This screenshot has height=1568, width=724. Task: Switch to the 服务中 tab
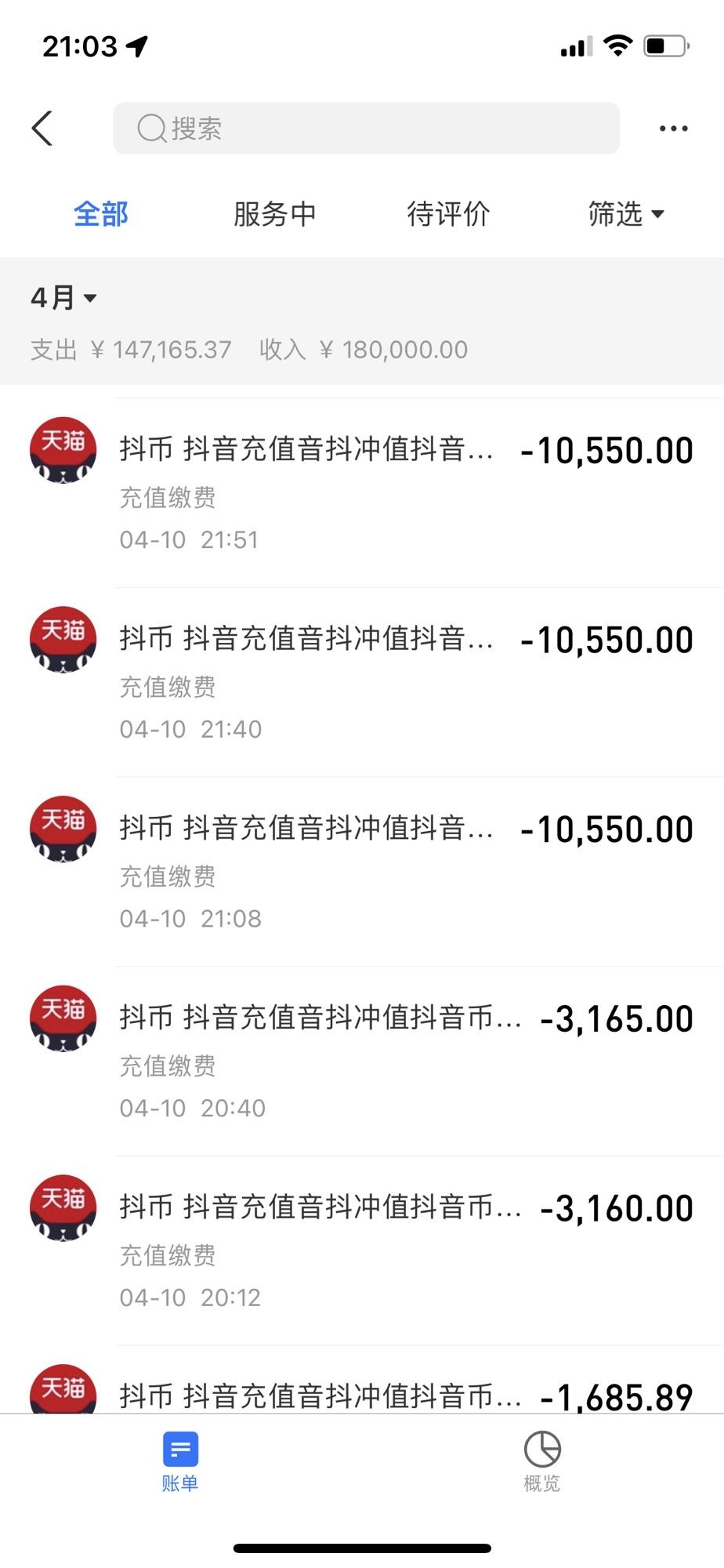click(274, 214)
